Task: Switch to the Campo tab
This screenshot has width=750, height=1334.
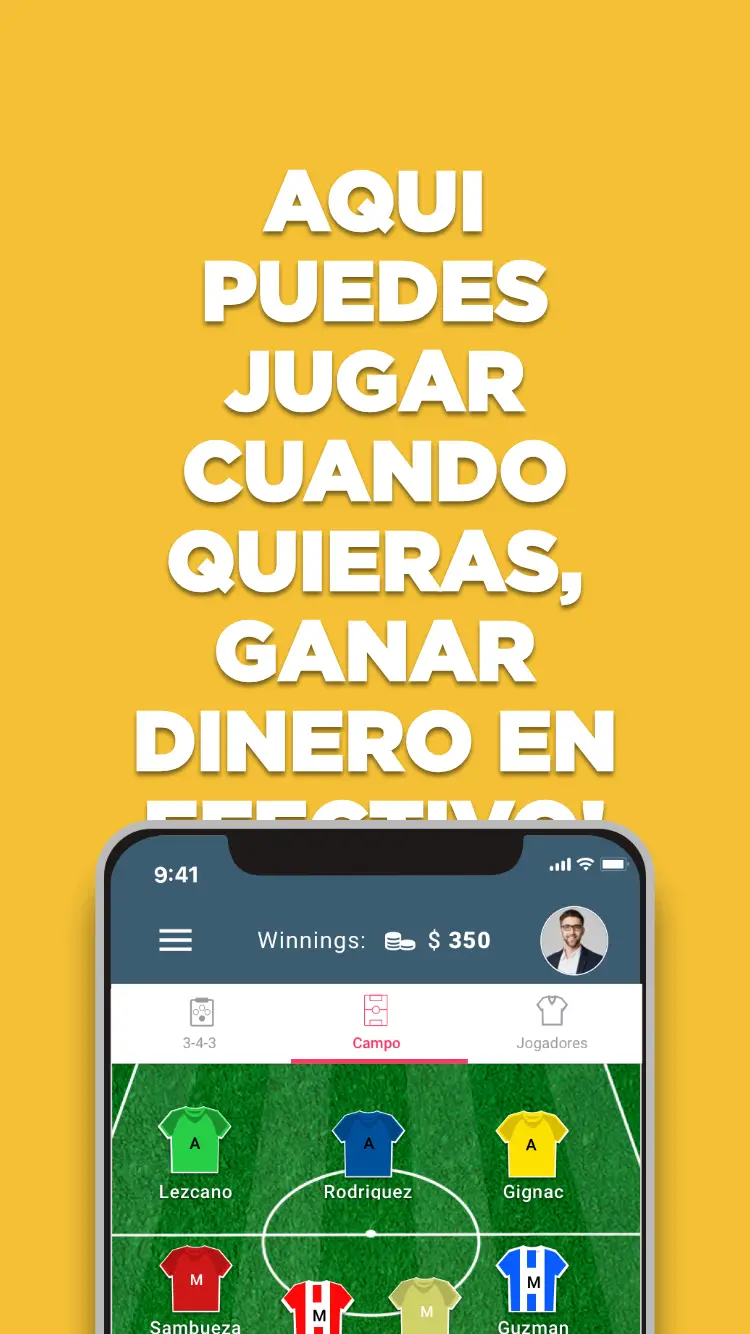Action: (377, 1043)
